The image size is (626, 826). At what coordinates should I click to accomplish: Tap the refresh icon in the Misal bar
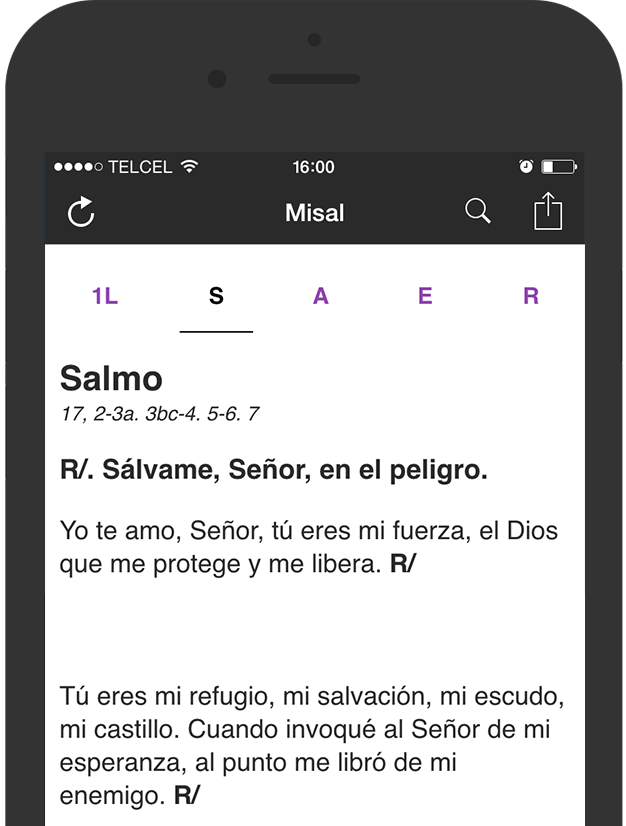click(81, 212)
